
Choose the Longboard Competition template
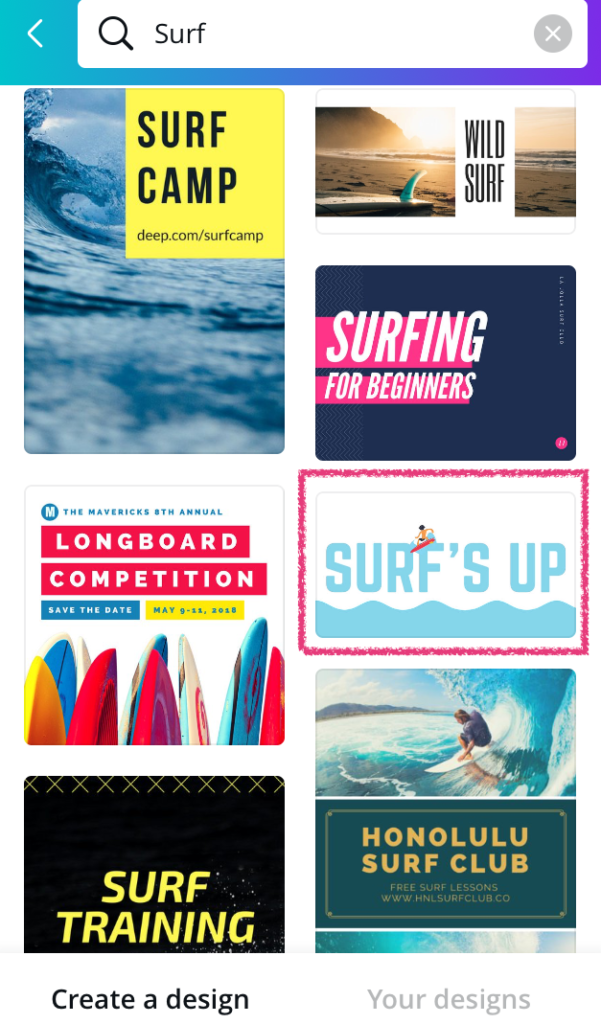[x=154, y=615]
